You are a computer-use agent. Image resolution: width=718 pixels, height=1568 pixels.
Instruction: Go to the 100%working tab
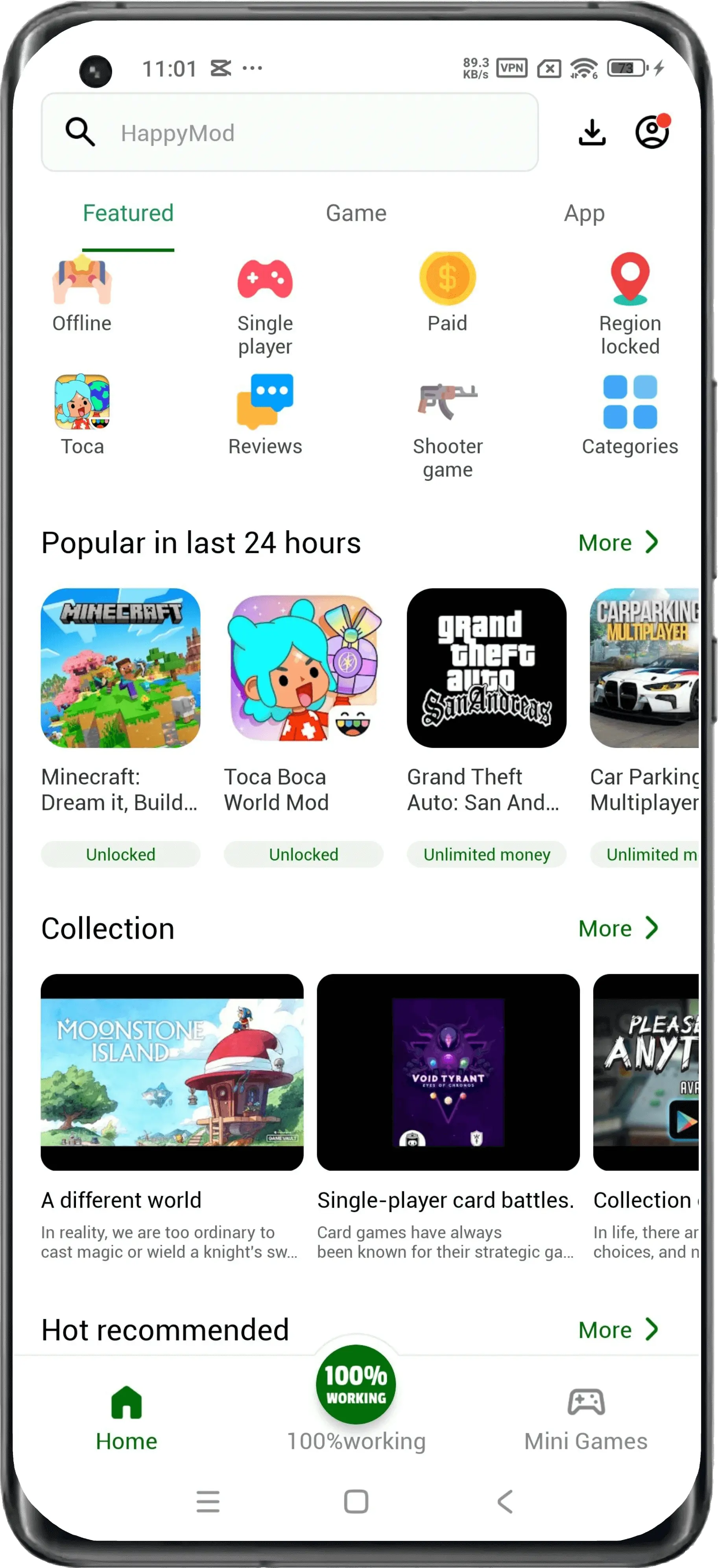point(356,1400)
